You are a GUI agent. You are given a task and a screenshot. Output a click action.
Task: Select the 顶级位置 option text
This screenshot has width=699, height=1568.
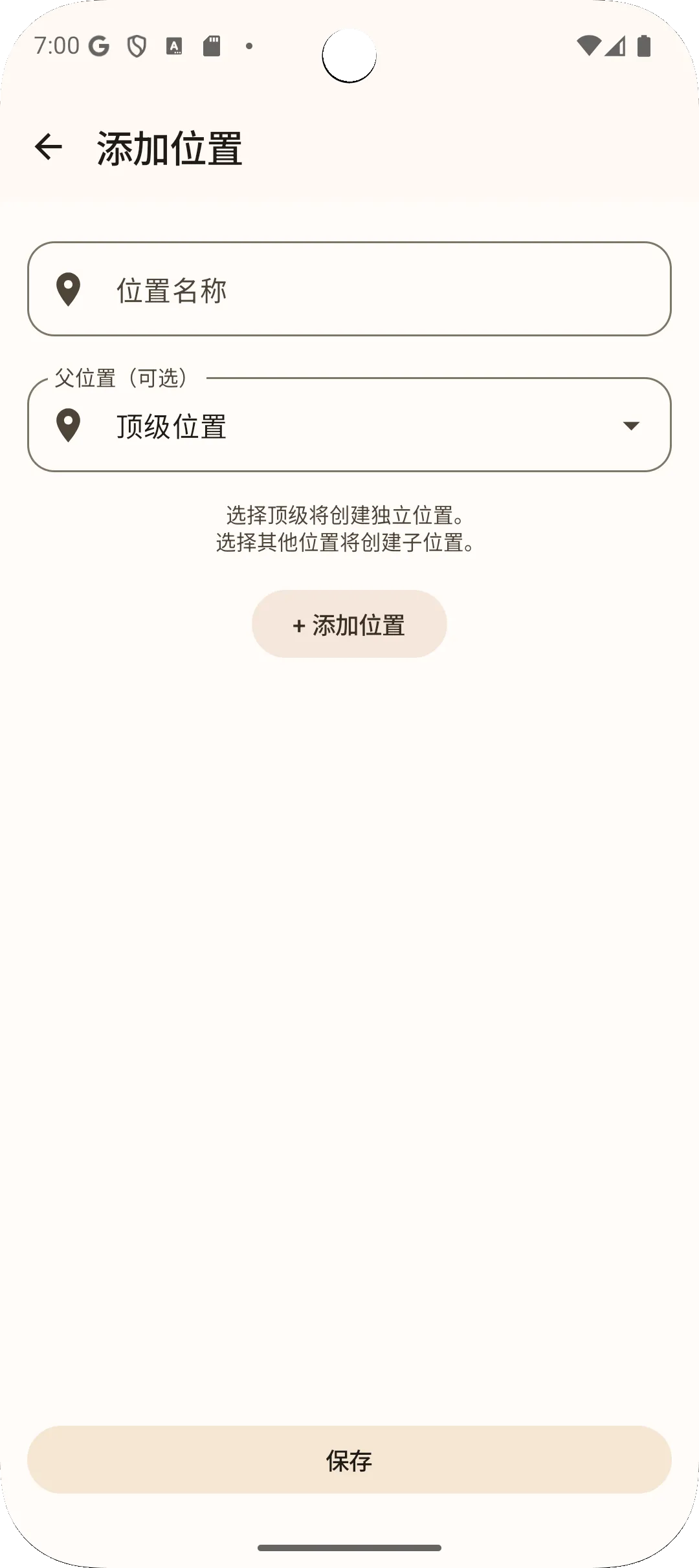coord(172,427)
